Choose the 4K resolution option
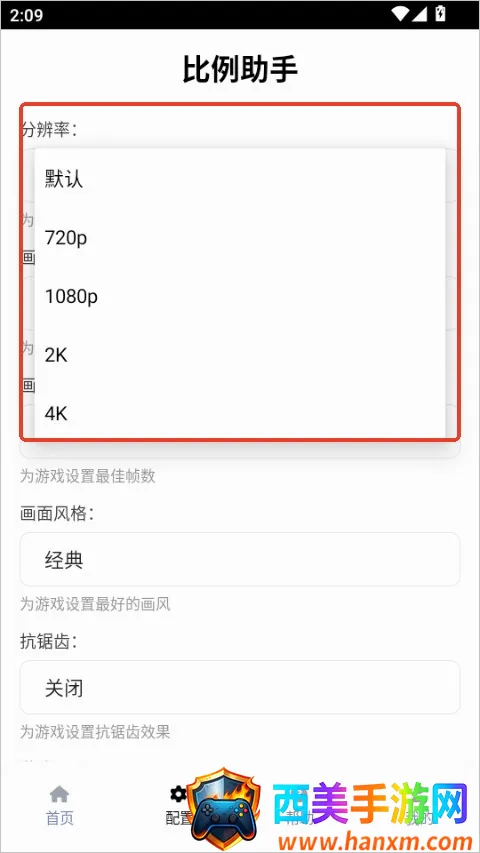The image size is (480, 853). tap(240, 413)
